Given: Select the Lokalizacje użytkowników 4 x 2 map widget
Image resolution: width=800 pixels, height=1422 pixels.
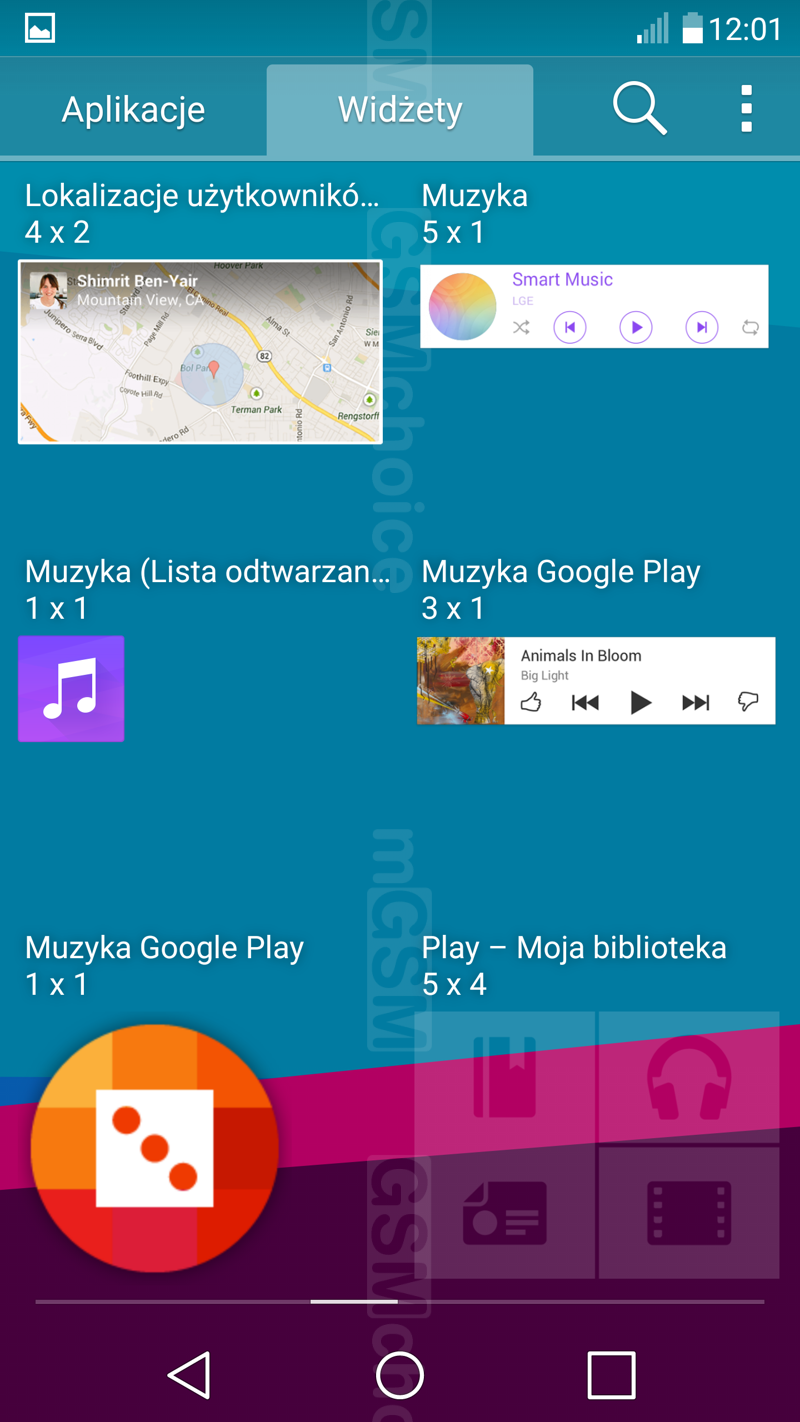Looking at the screenshot, I should [200, 351].
